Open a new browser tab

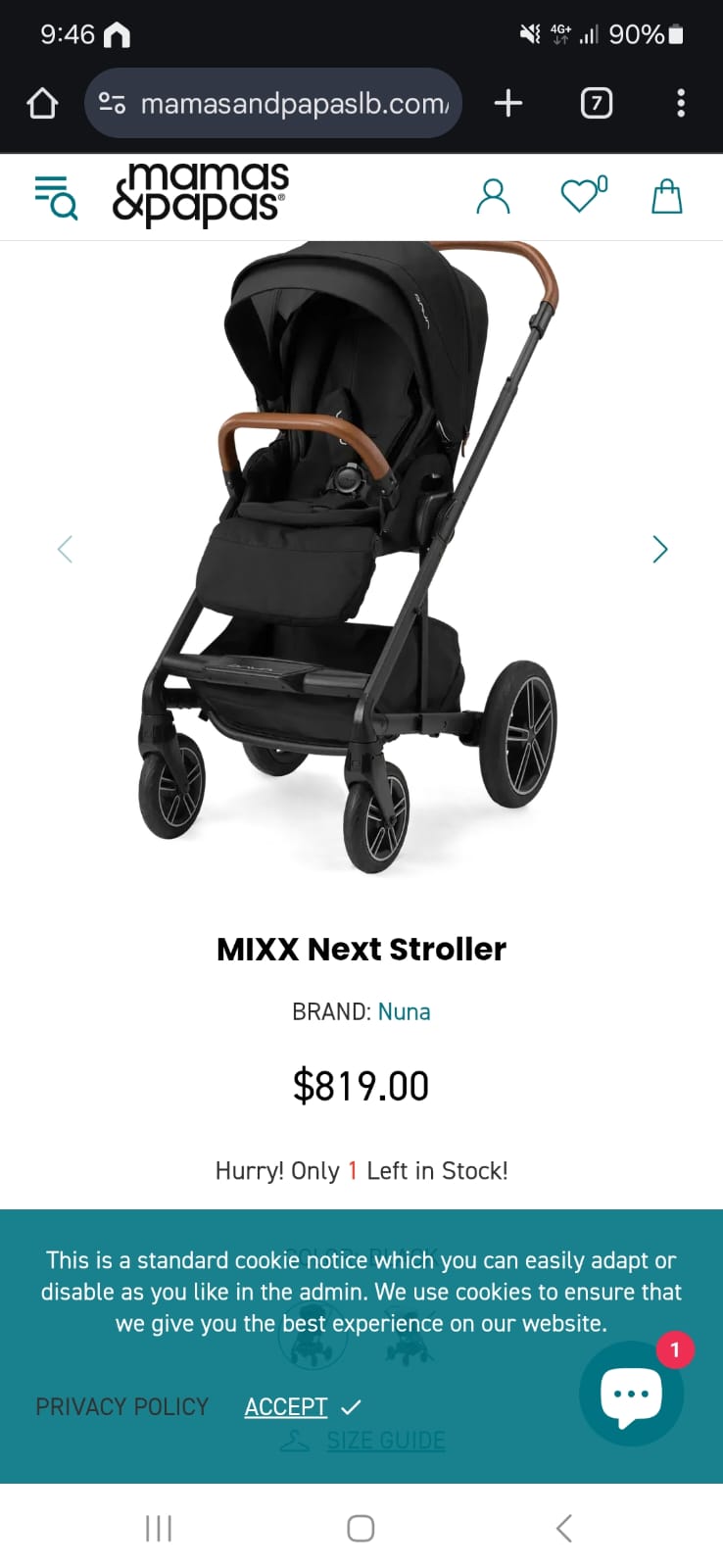[x=508, y=103]
